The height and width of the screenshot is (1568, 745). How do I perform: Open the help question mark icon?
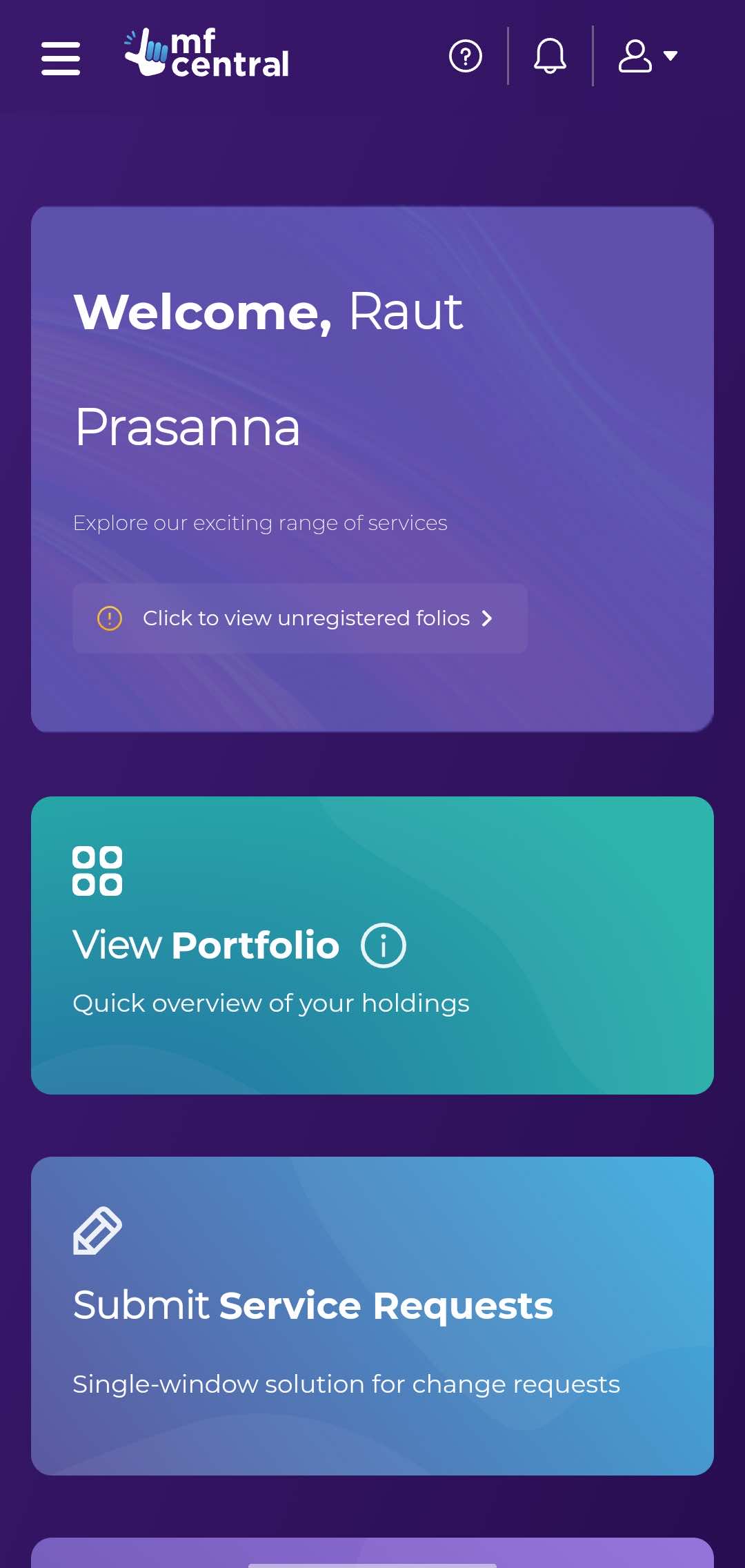[x=466, y=56]
